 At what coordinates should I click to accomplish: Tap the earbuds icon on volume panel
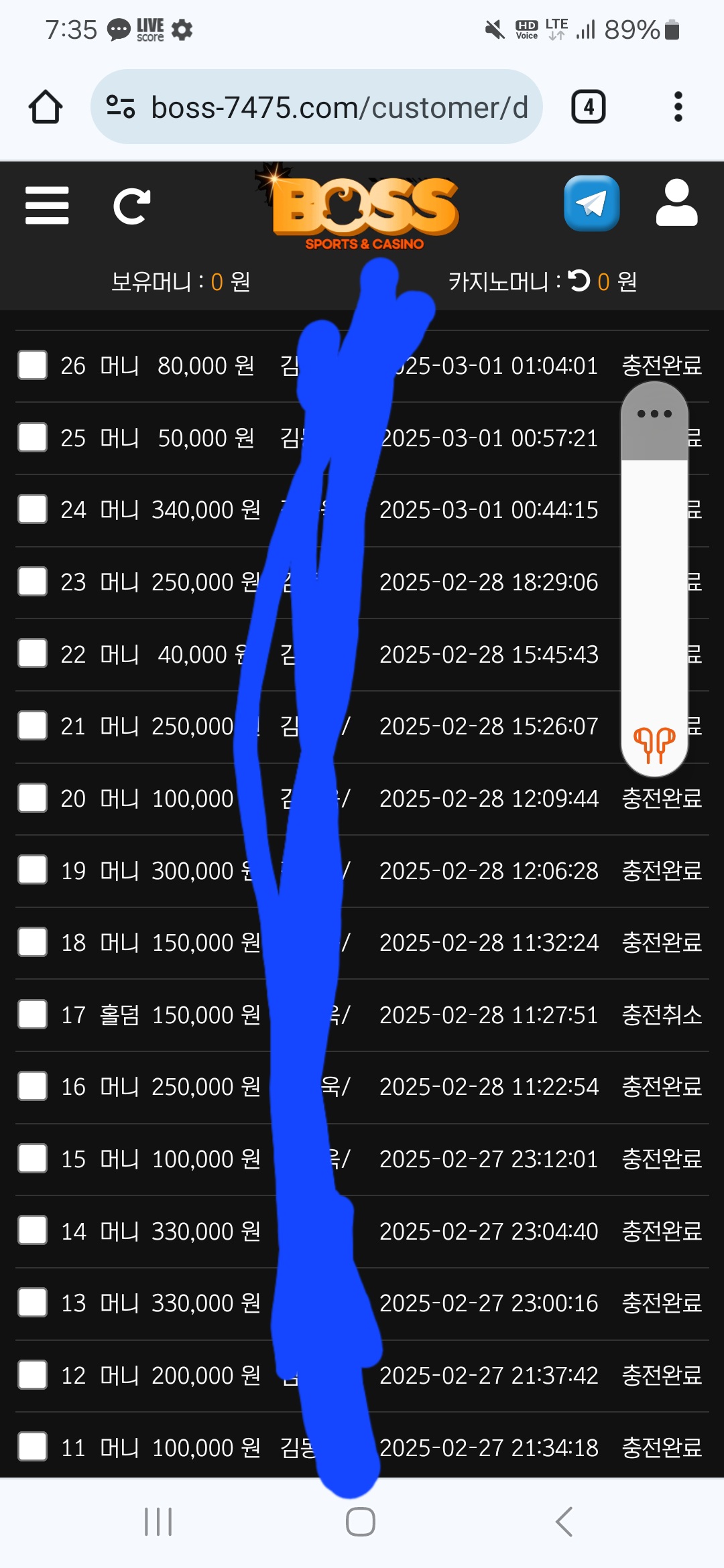pyautogui.click(x=654, y=745)
